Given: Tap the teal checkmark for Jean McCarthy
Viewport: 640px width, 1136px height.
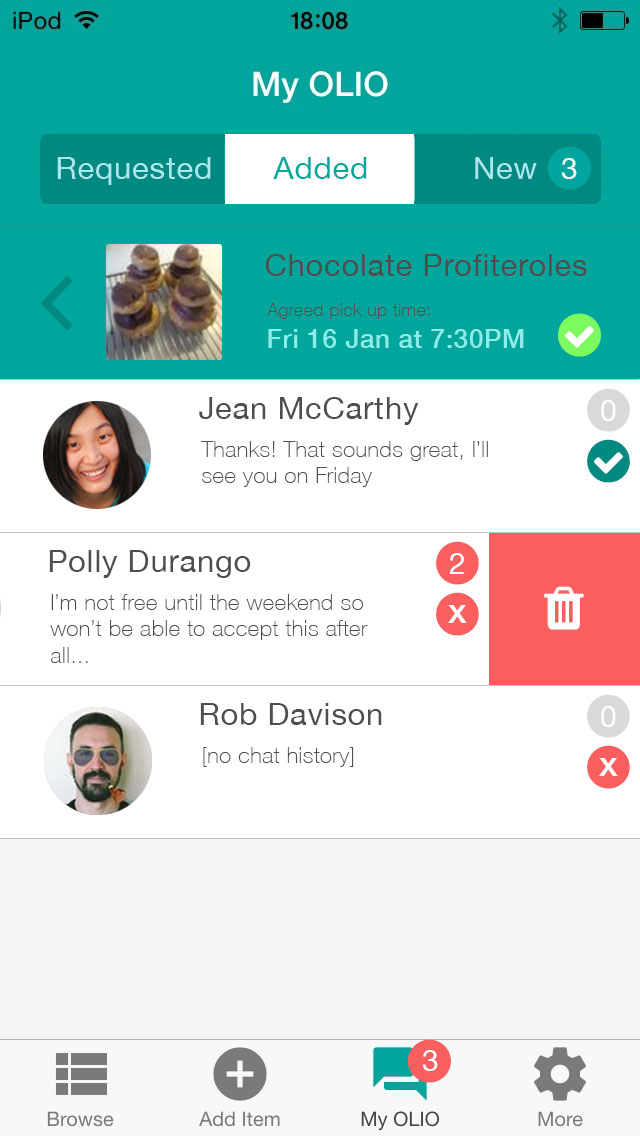Looking at the screenshot, I should point(608,461).
